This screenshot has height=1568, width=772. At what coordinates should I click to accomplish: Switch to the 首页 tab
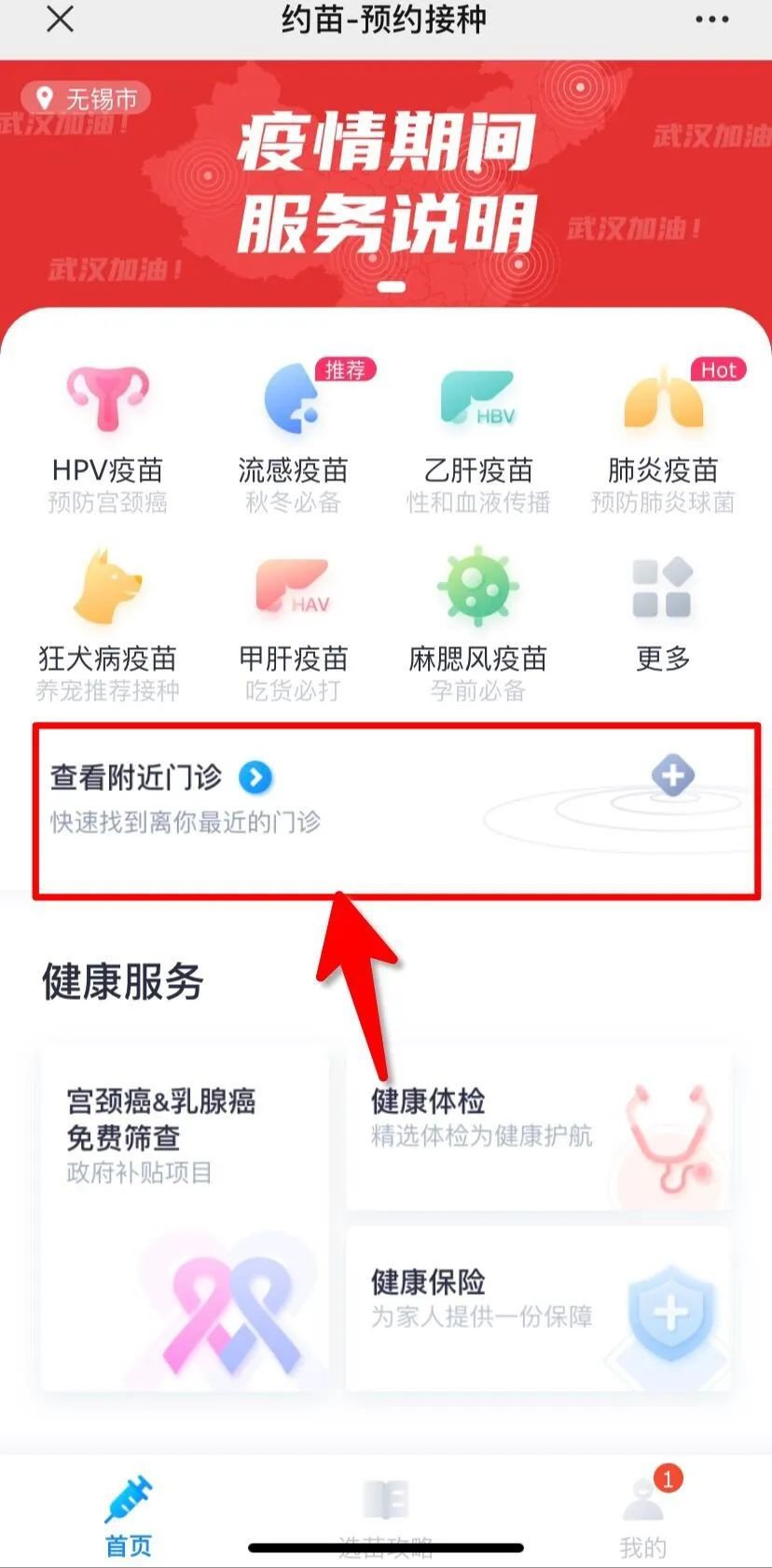[x=129, y=1516]
